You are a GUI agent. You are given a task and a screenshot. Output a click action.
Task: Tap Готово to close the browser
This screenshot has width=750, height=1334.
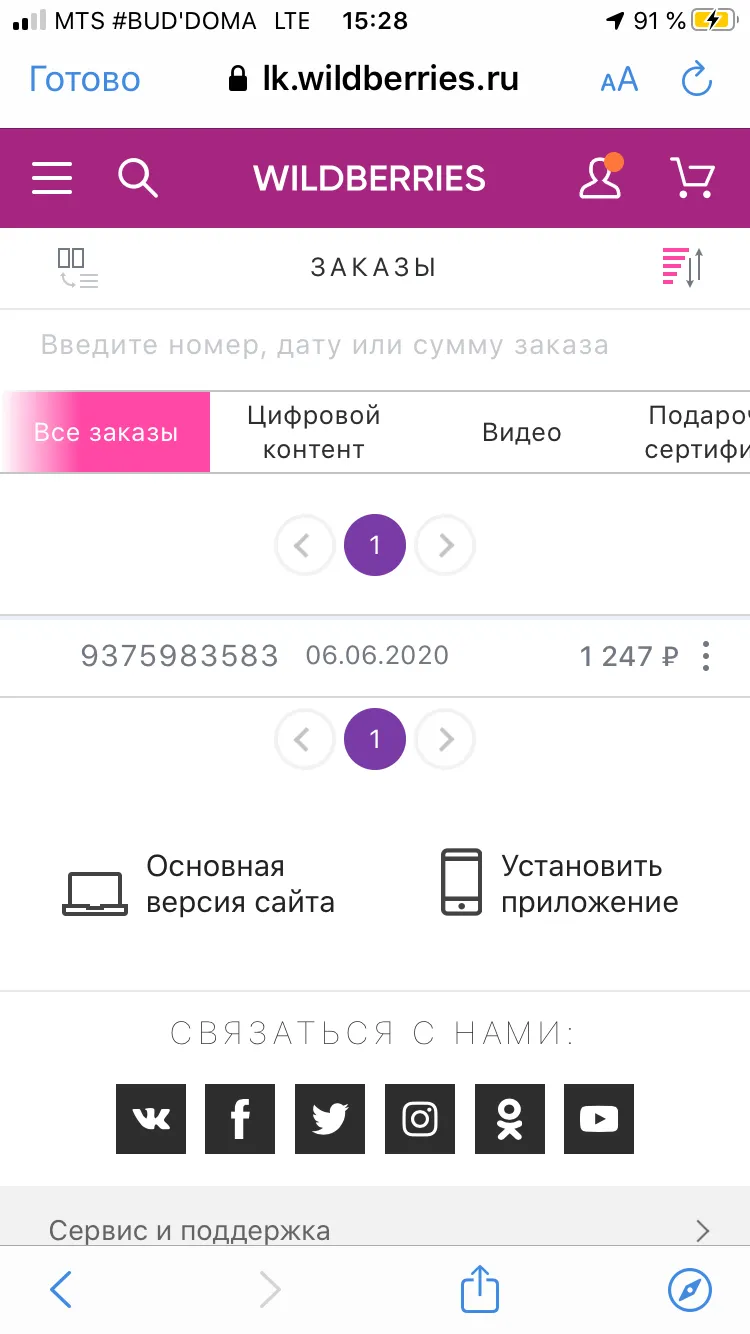coord(85,79)
